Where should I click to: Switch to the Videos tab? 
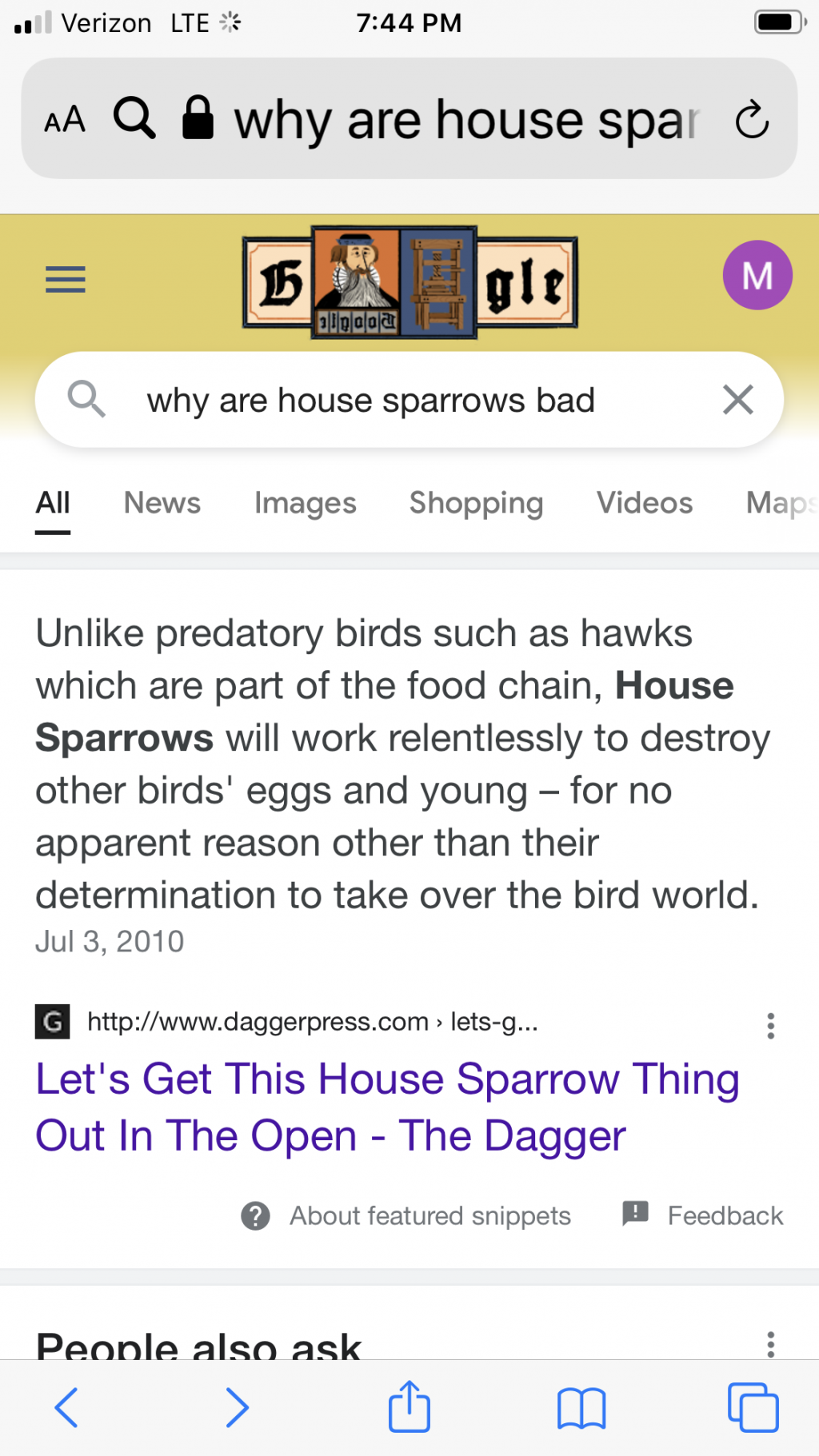point(644,503)
